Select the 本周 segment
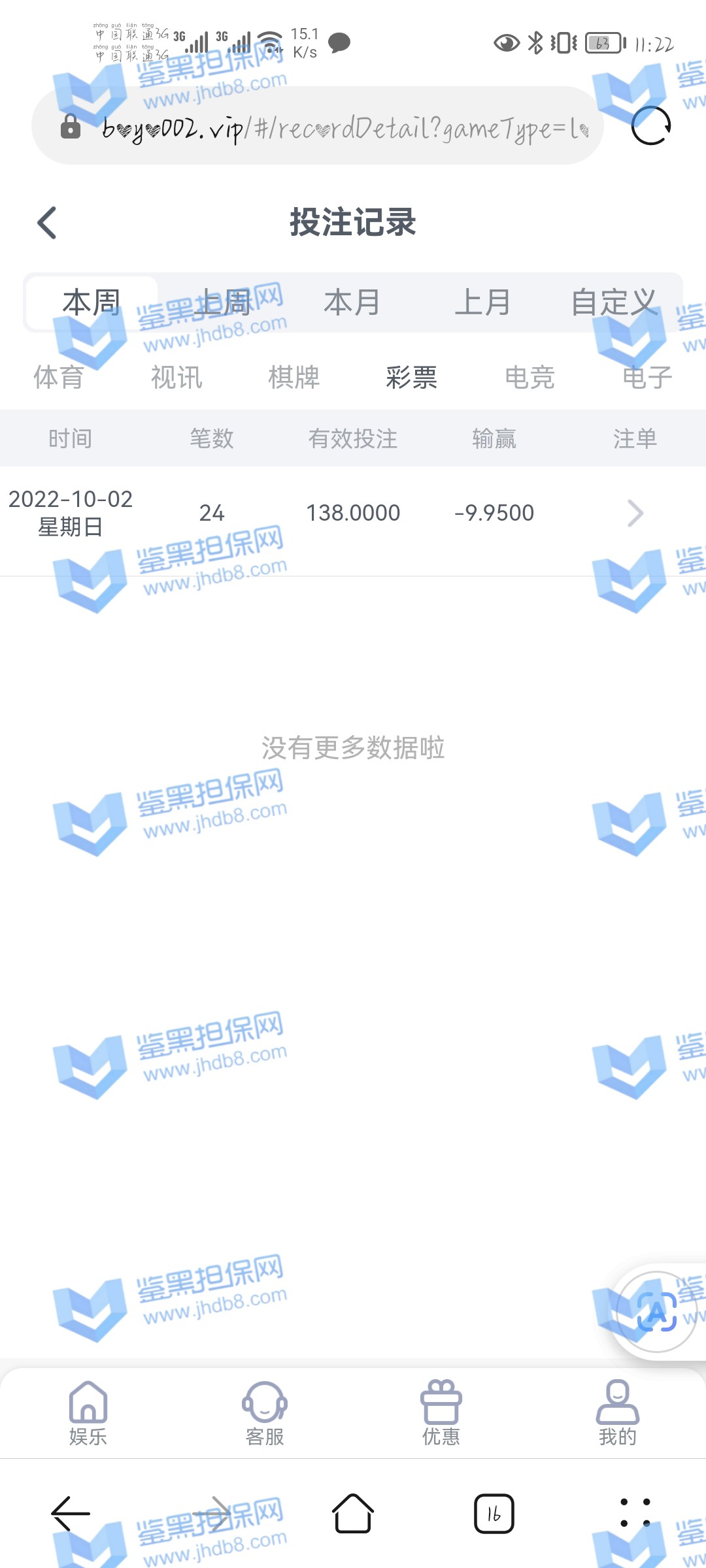The height and width of the screenshot is (1568, 706). (92, 303)
